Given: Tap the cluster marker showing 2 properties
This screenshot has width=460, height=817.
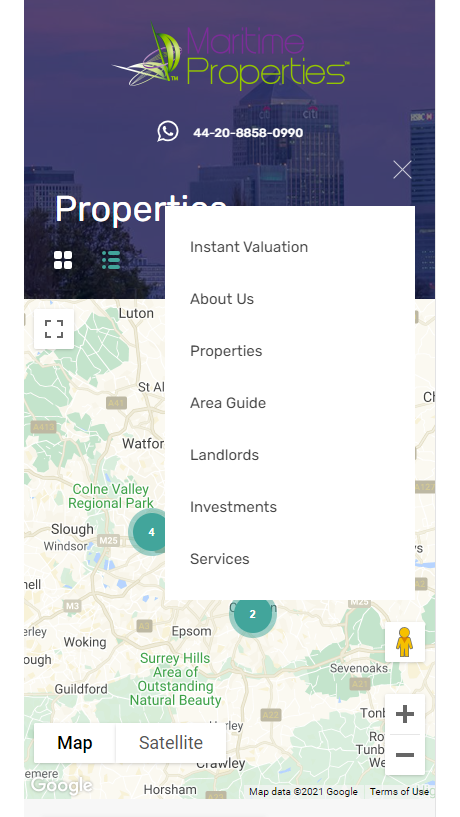Looking at the screenshot, I should [253, 614].
